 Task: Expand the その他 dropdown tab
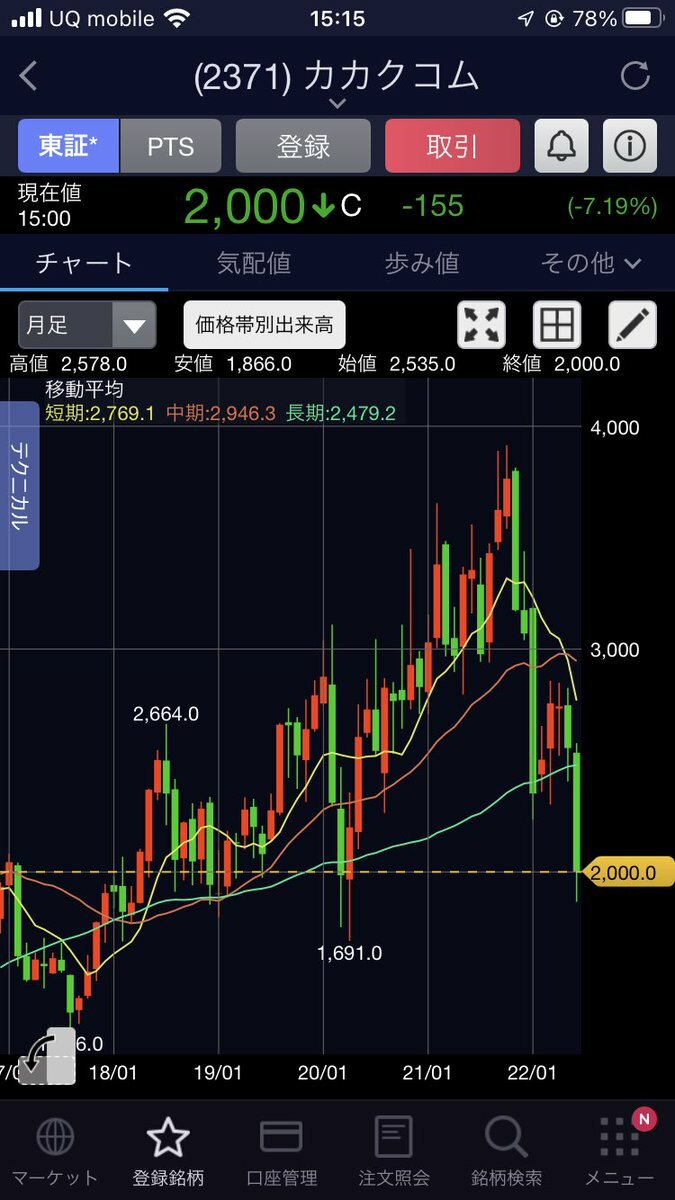tap(590, 263)
